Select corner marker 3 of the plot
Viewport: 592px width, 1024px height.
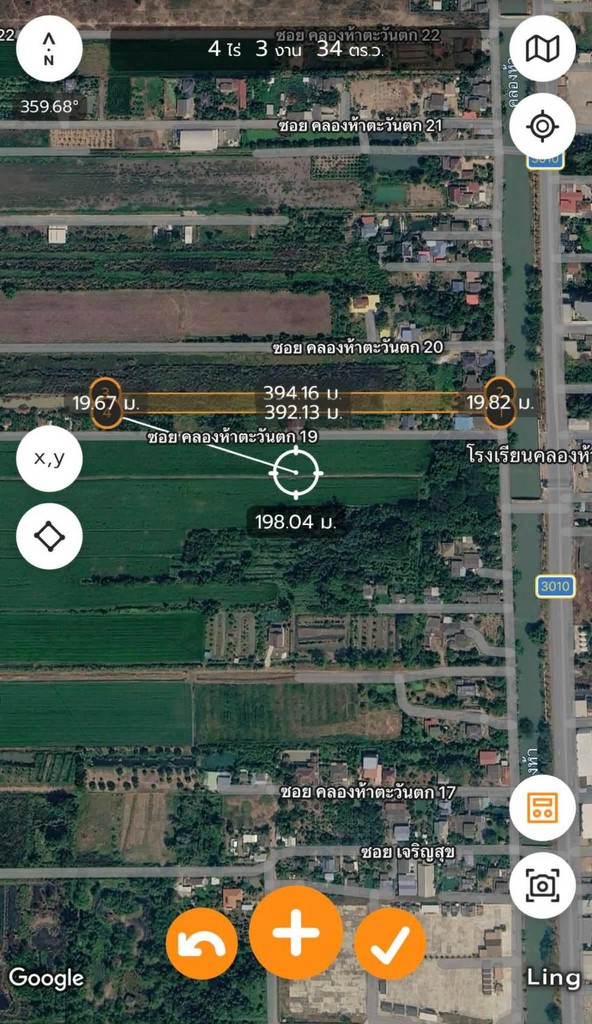[105, 392]
